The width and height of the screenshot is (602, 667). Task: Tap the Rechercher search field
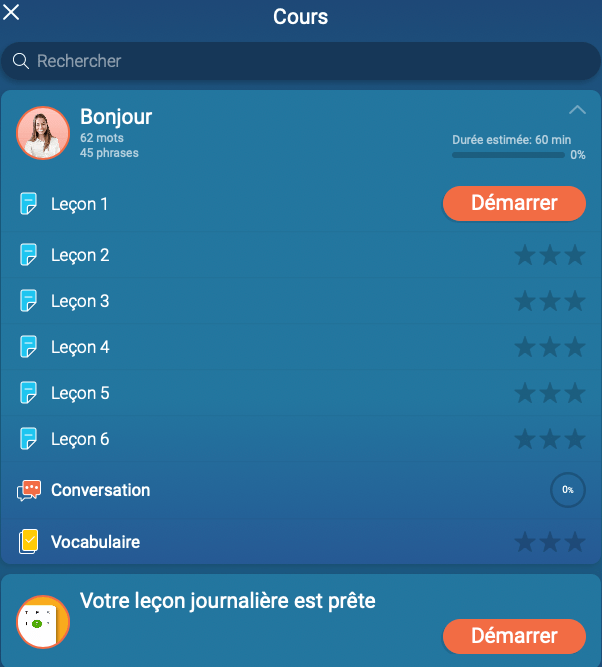pyautogui.click(x=300, y=61)
